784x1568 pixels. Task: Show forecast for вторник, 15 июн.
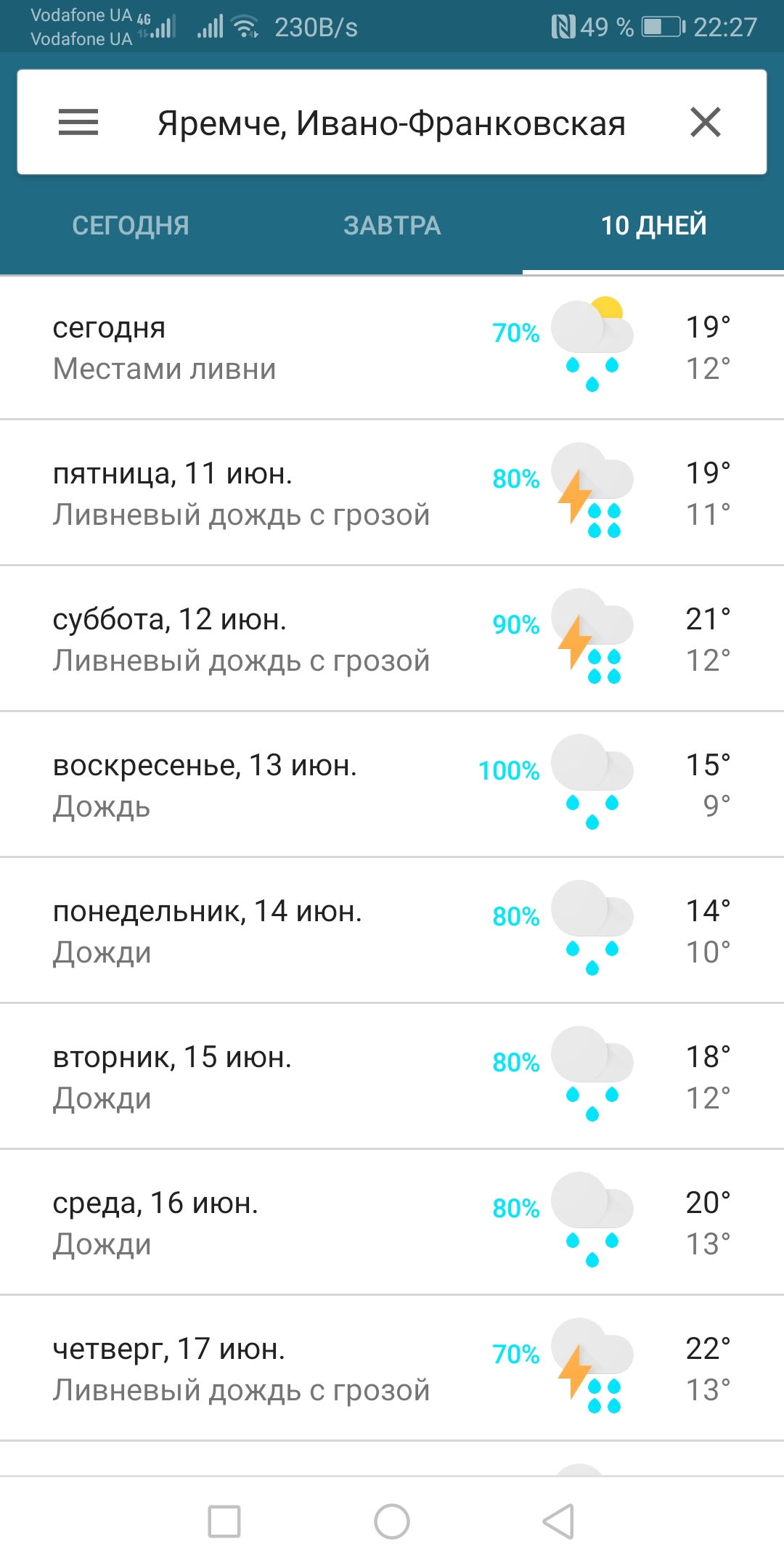tap(392, 1077)
